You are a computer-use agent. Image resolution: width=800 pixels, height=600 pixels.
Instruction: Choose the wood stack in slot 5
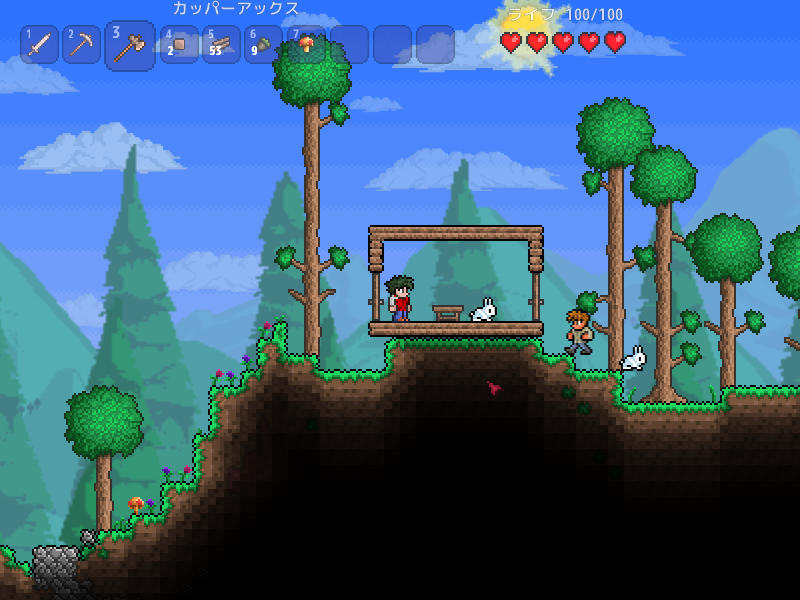click(x=221, y=45)
